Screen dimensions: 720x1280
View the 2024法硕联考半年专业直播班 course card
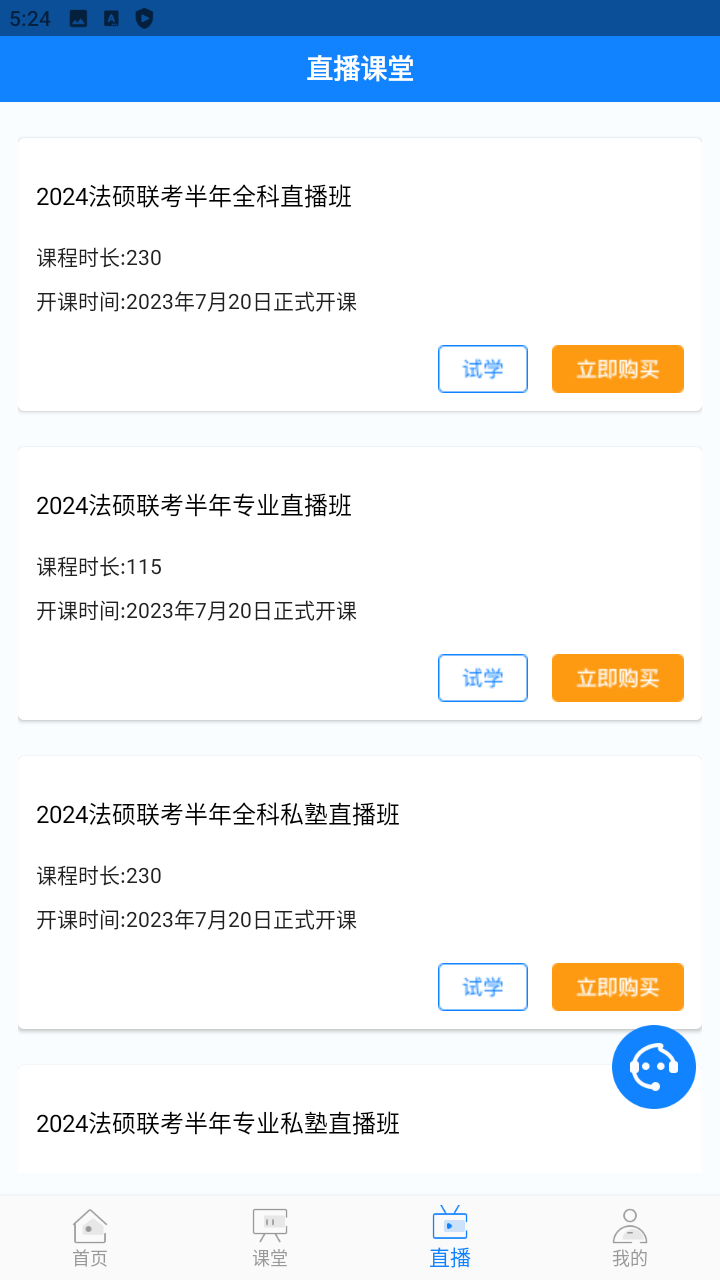point(194,506)
